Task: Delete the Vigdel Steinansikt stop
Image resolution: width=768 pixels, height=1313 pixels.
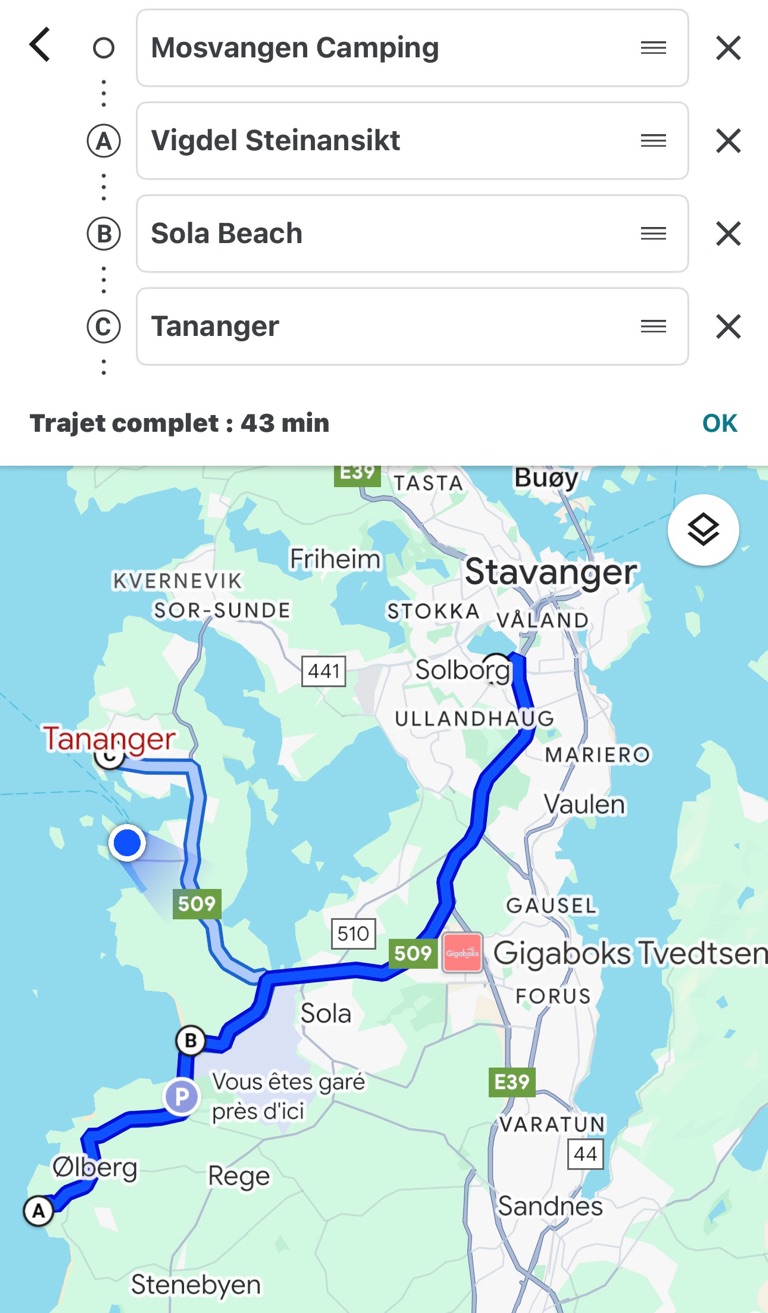Action: tap(728, 141)
